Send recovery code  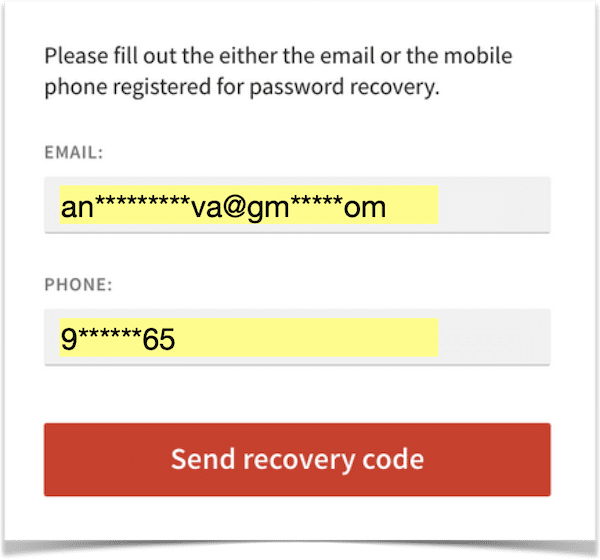coord(297,460)
